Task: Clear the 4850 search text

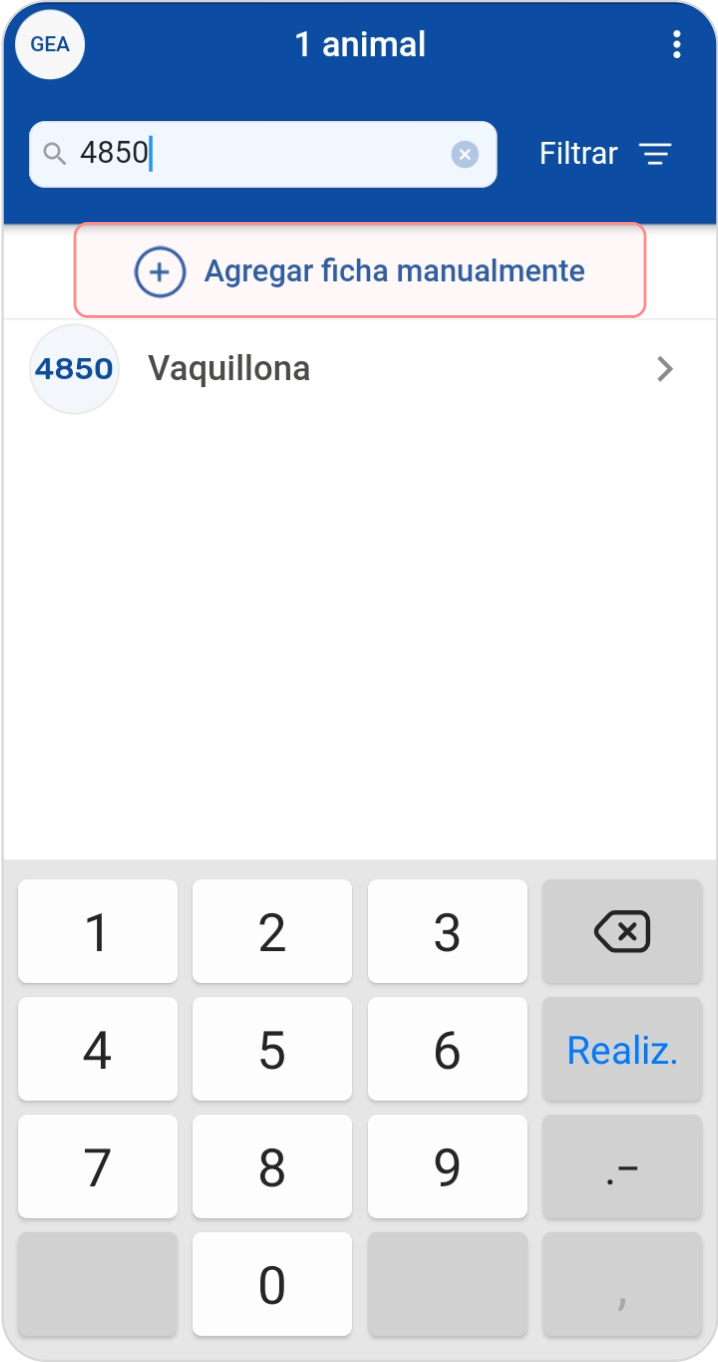Action: point(464,154)
